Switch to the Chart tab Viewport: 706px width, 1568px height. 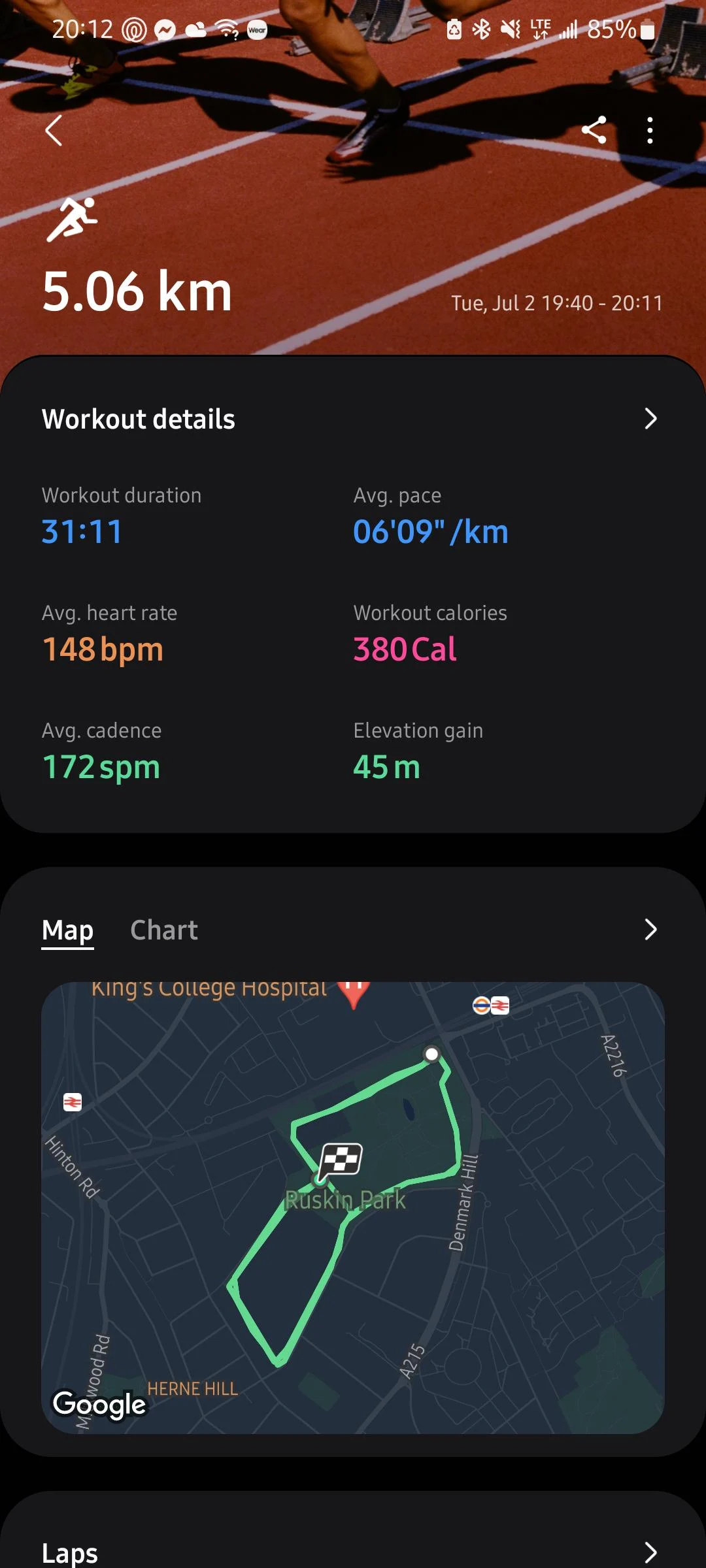point(163,930)
